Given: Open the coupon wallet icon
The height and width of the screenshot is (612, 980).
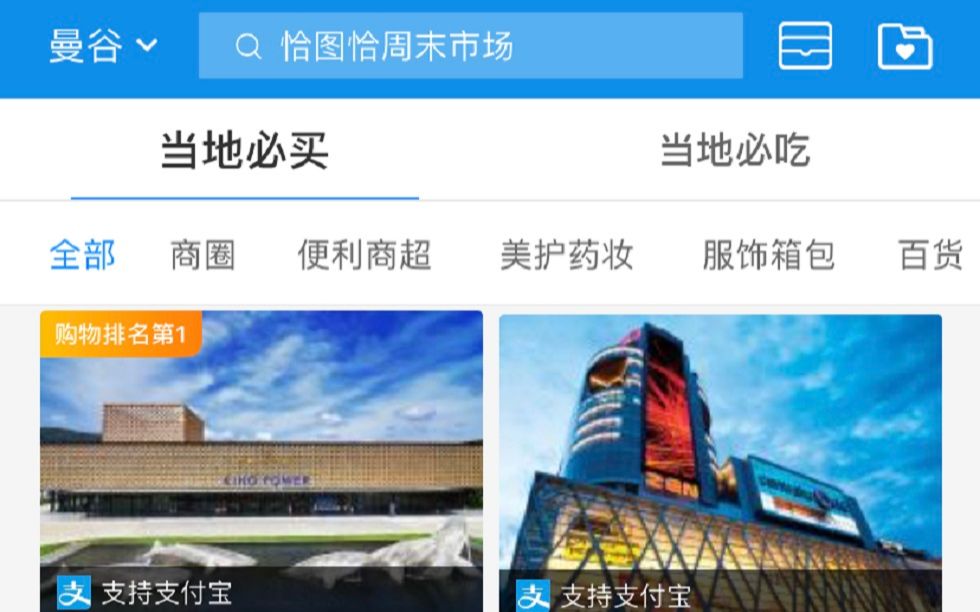Looking at the screenshot, I should tap(805, 46).
